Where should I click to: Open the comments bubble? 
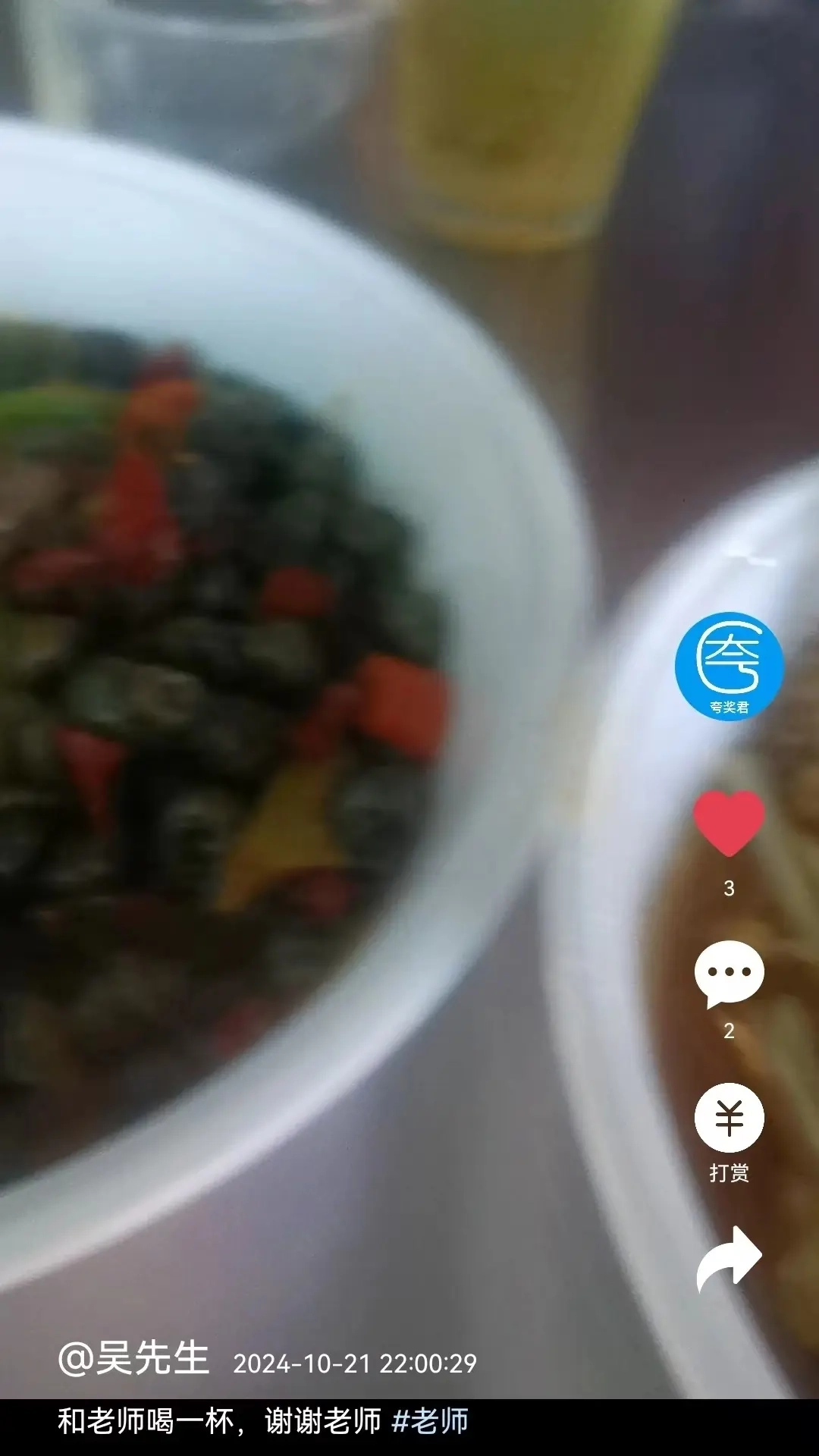pyautogui.click(x=729, y=974)
